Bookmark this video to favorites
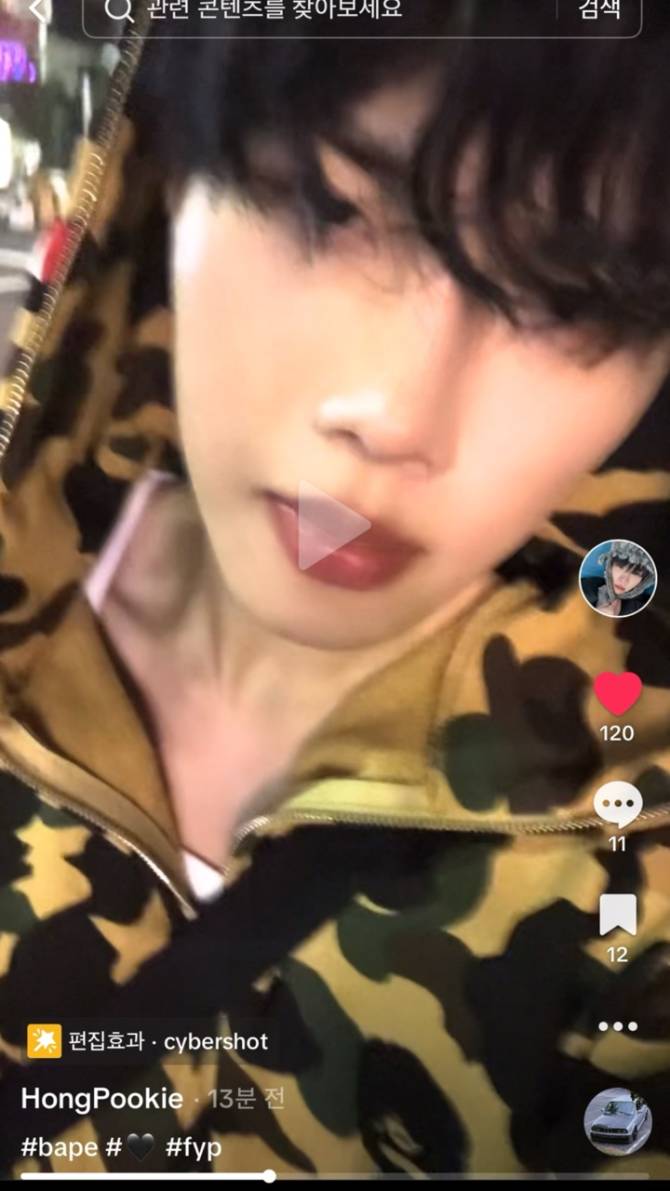The image size is (670, 1191). 617,915
